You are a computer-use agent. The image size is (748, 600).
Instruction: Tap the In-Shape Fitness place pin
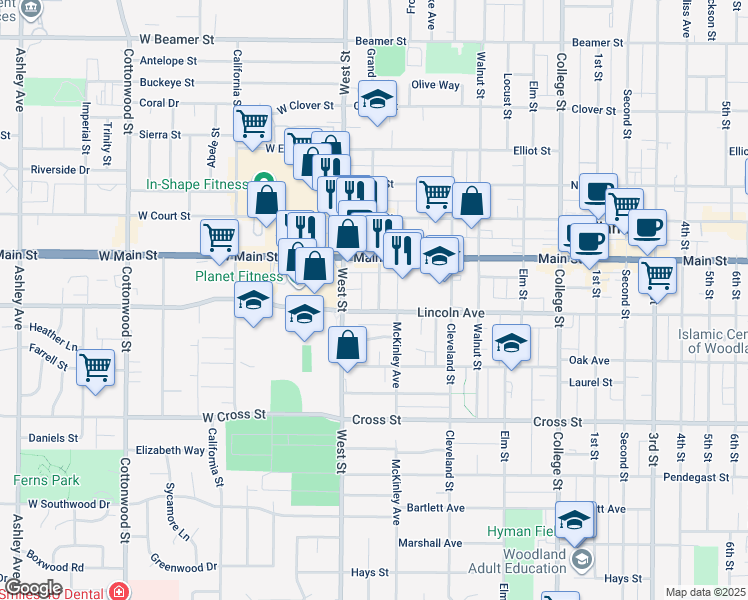[264, 183]
